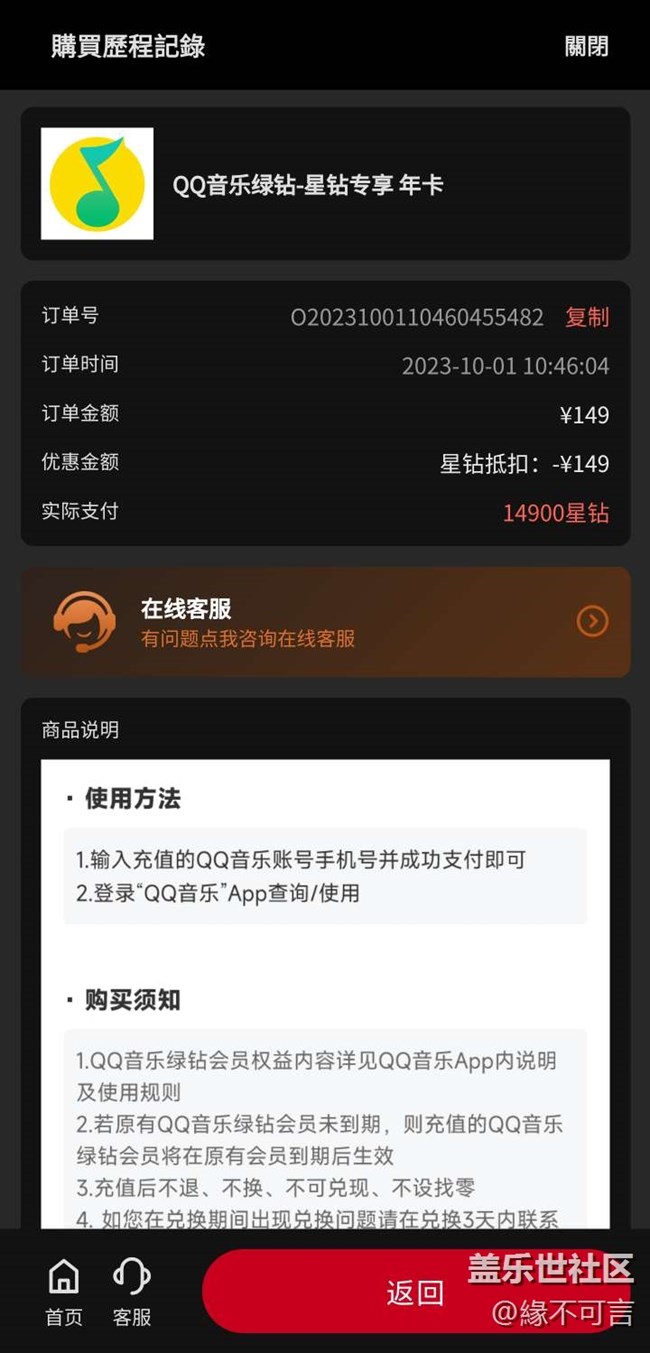Tap 關閉 to close the purchase record
This screenshot has width=650, height=1353.
point(586,46)
